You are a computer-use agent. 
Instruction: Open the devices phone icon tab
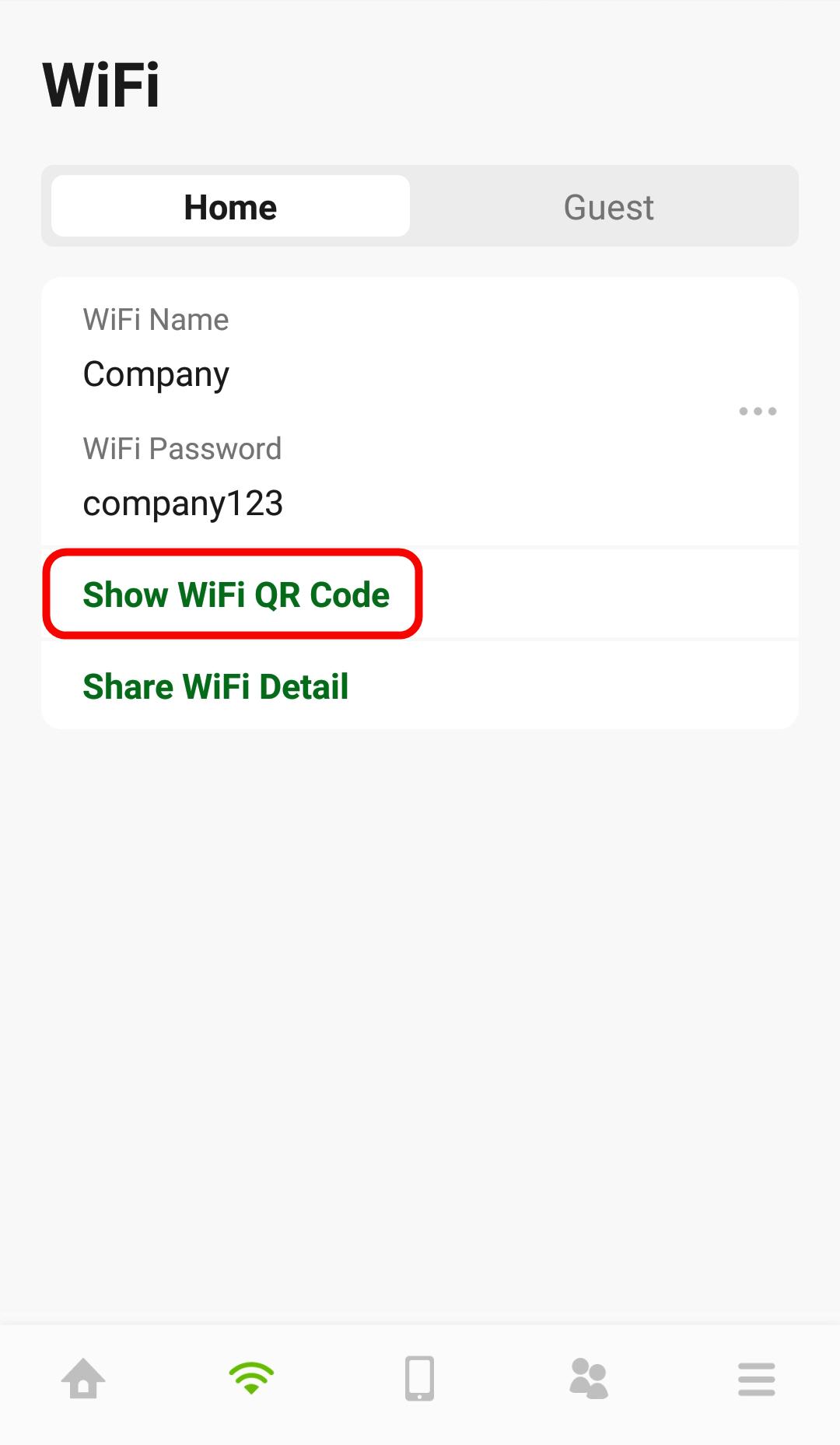point(419,1379)
